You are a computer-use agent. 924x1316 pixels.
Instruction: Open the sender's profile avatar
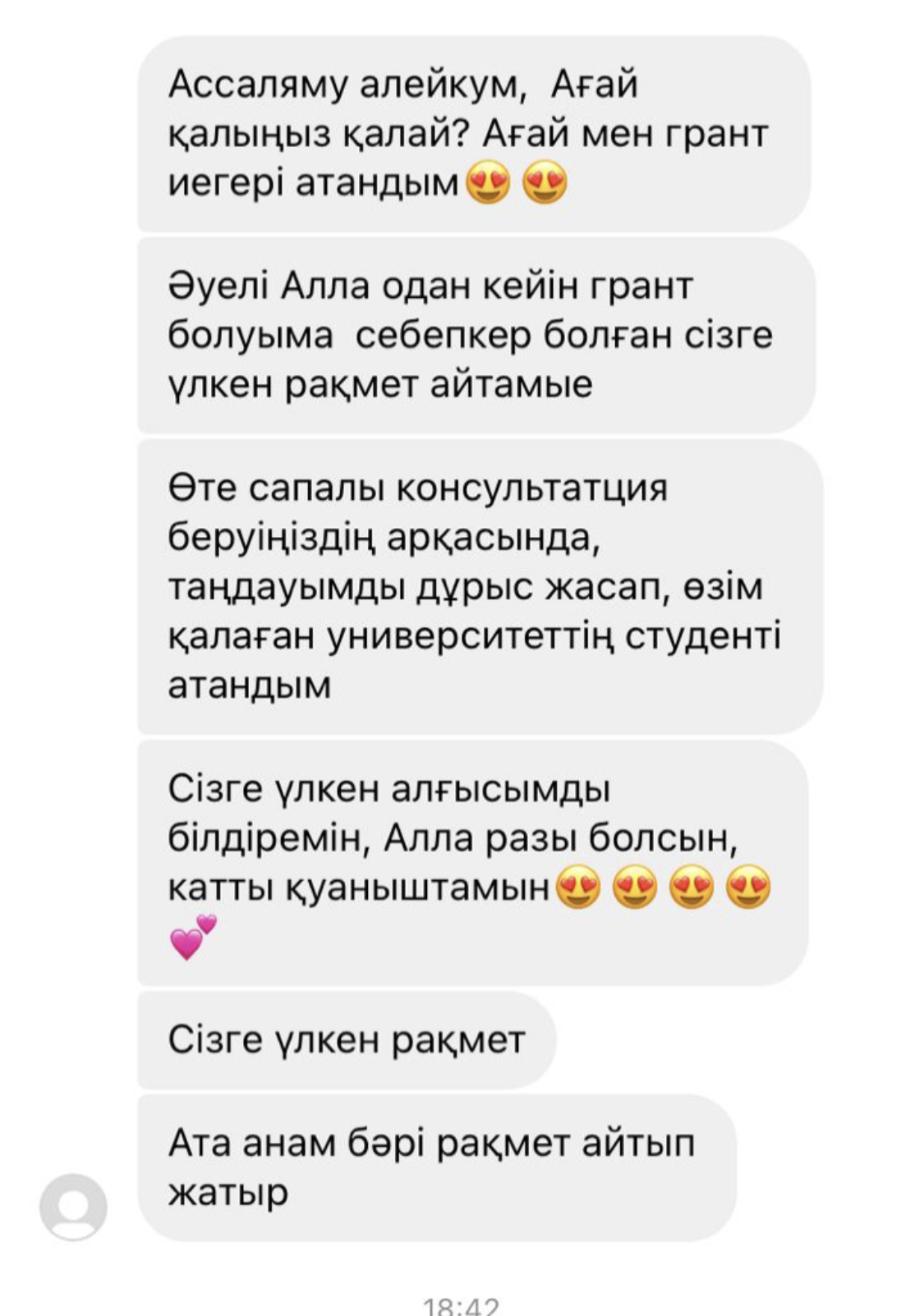(73, 1206)
